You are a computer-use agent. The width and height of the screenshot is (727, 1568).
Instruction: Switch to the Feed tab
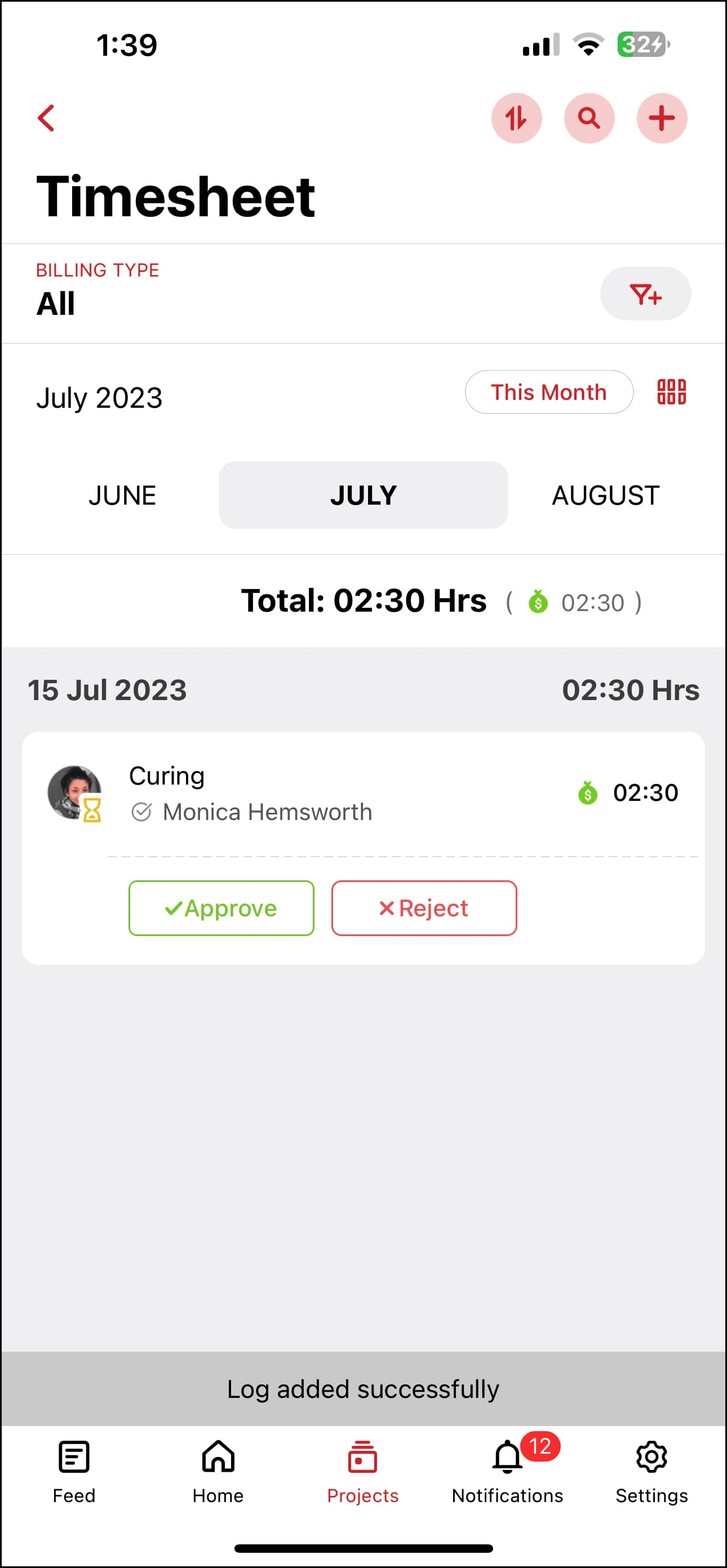[74, 1470]
